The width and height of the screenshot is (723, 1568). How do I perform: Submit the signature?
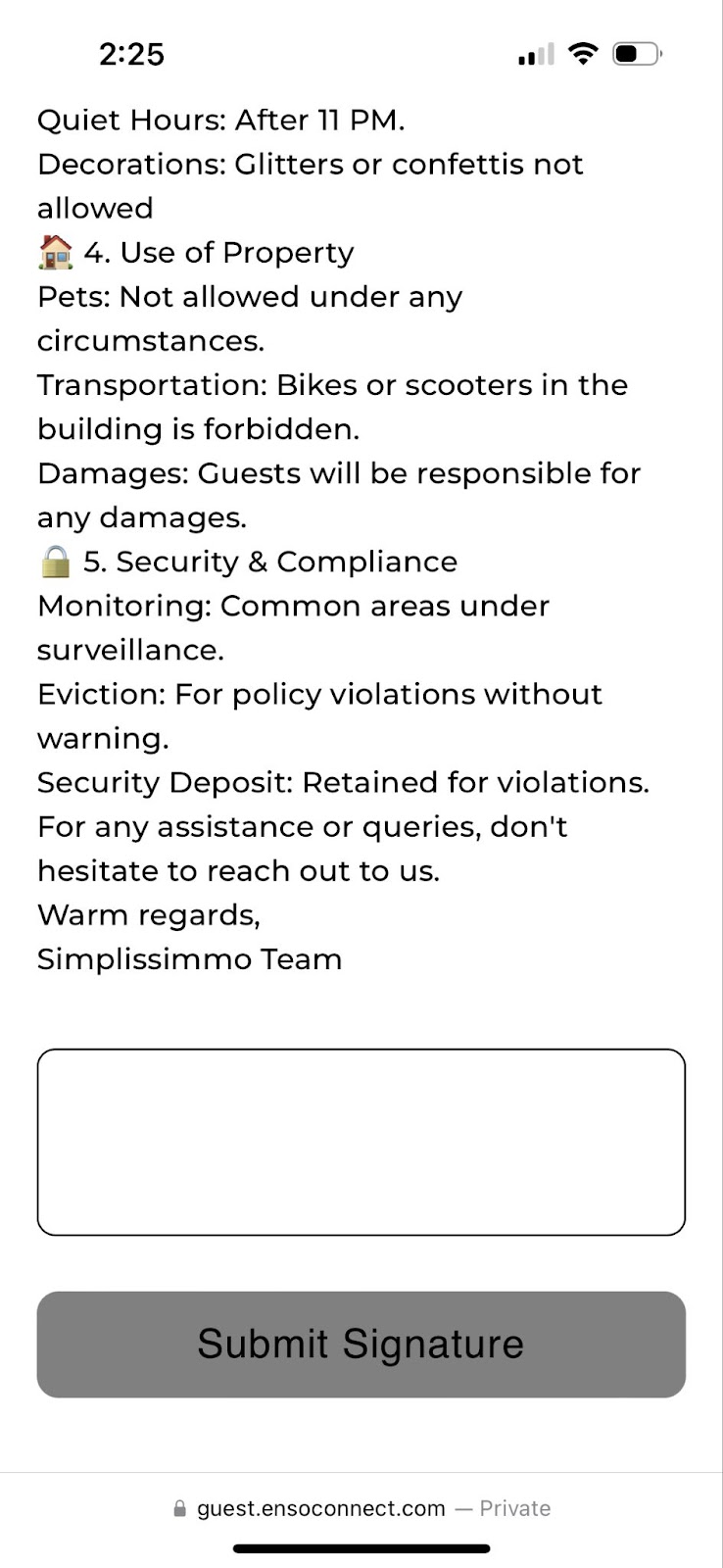click(361, 1344)
